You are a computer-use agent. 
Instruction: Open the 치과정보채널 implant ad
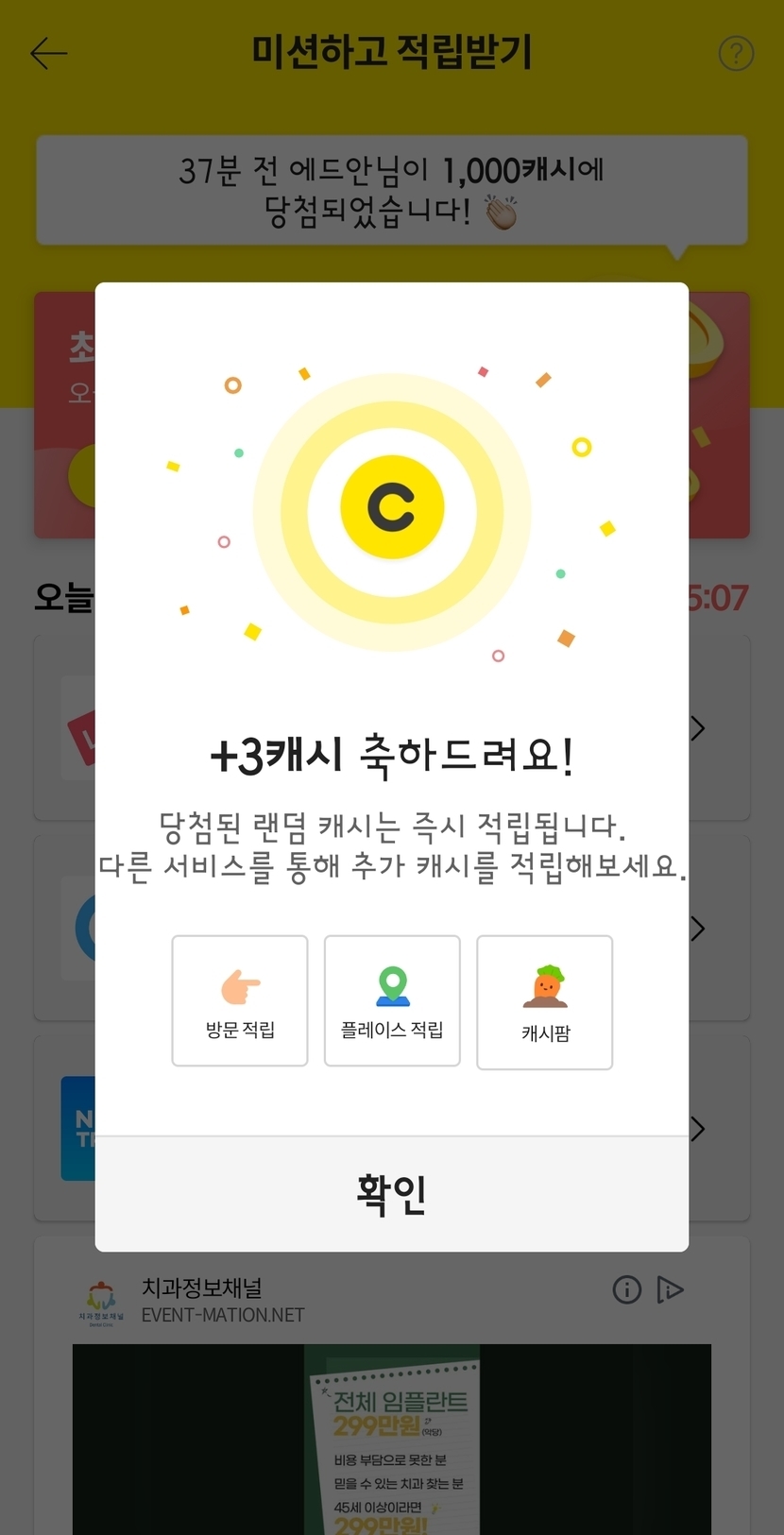click(392, 1438)
